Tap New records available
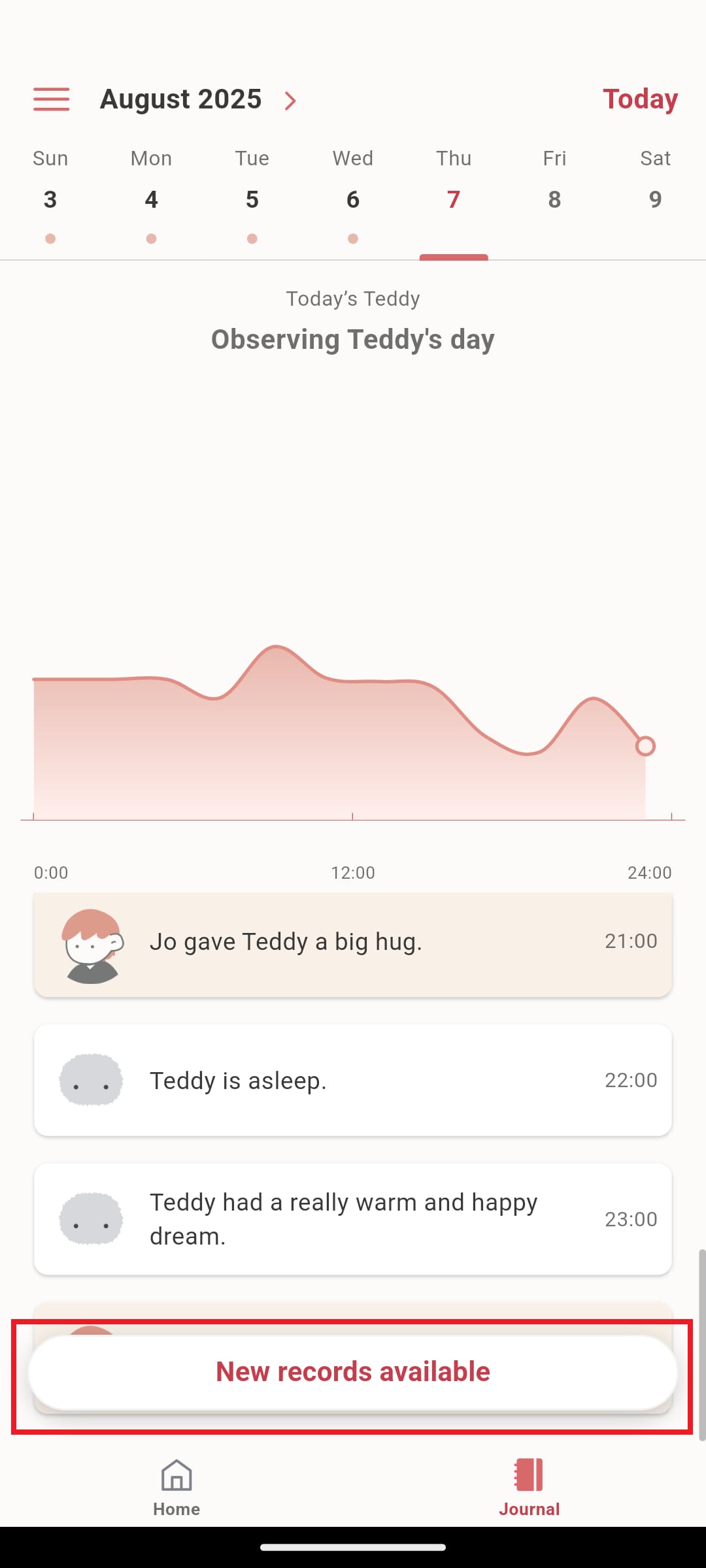 pos(353,1372)
